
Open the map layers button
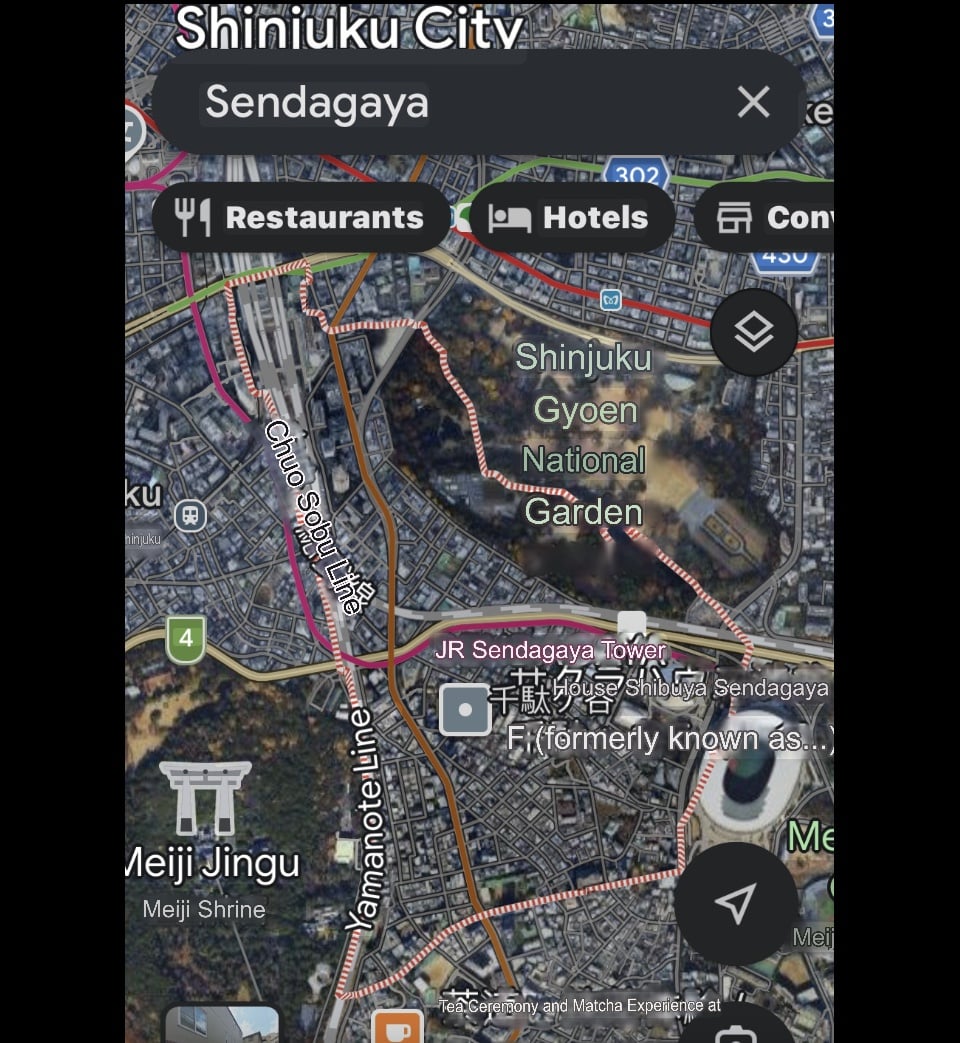[x=753, y=332]
